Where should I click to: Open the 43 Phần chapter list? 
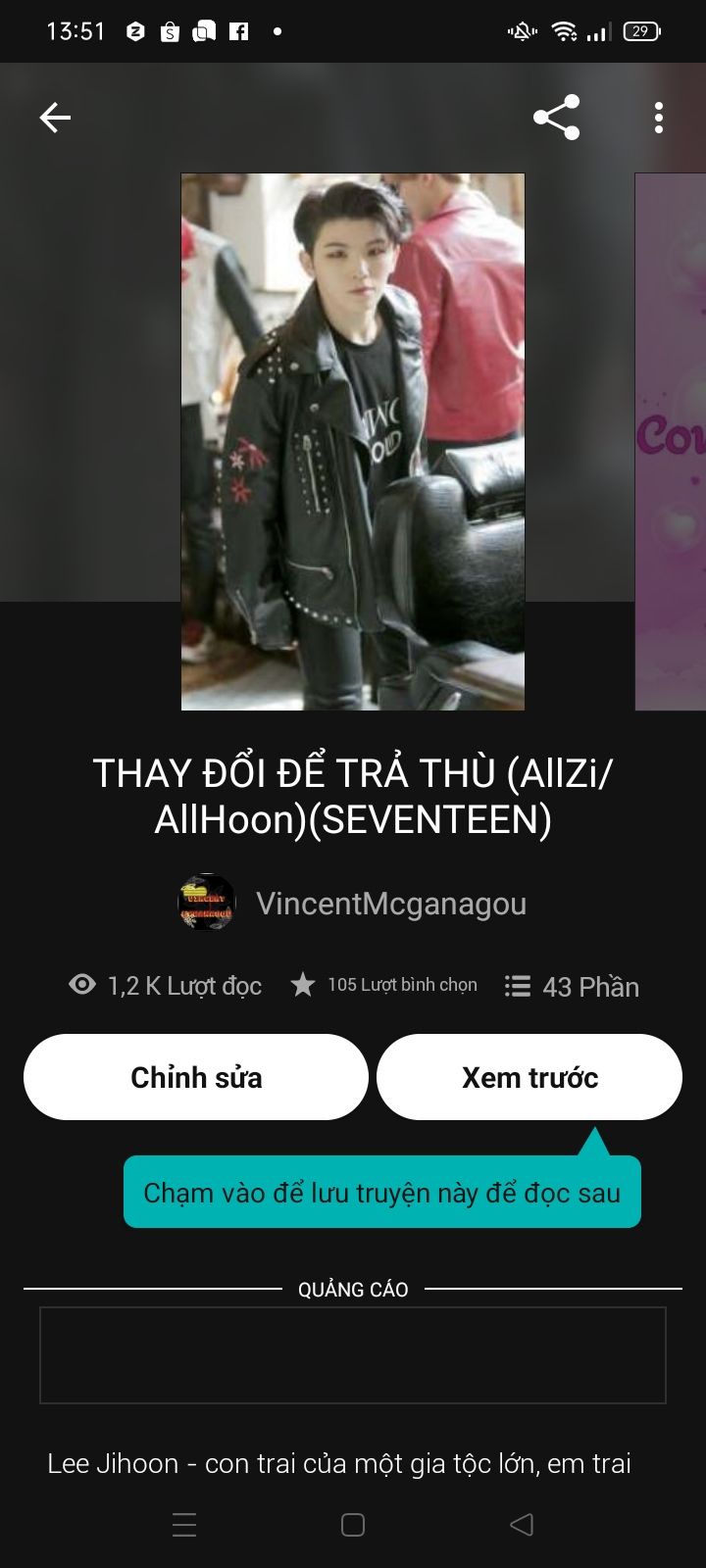pos(572,986)
